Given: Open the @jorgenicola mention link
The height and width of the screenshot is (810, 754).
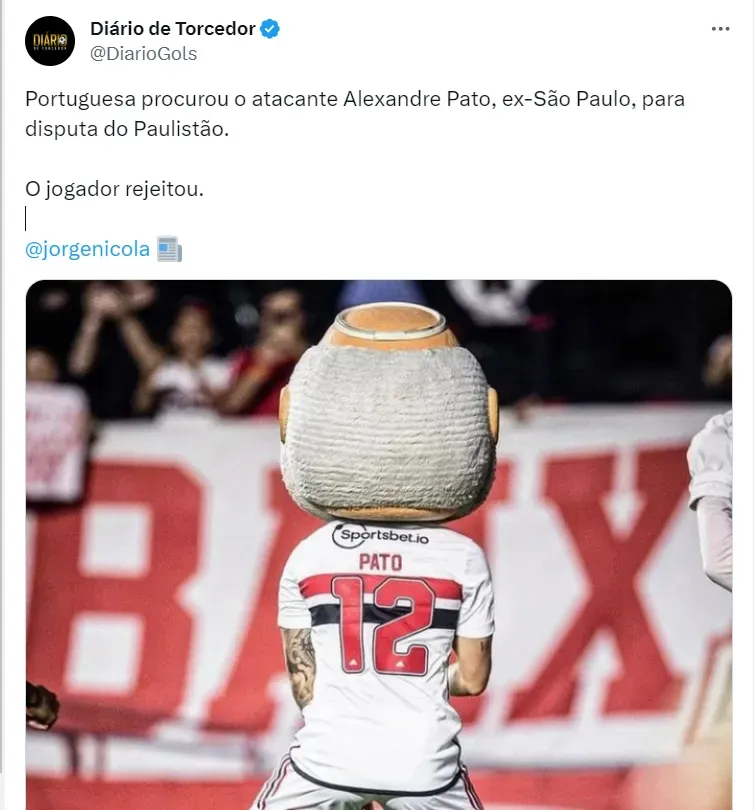Looking at the screenshot, I should 88,249.
